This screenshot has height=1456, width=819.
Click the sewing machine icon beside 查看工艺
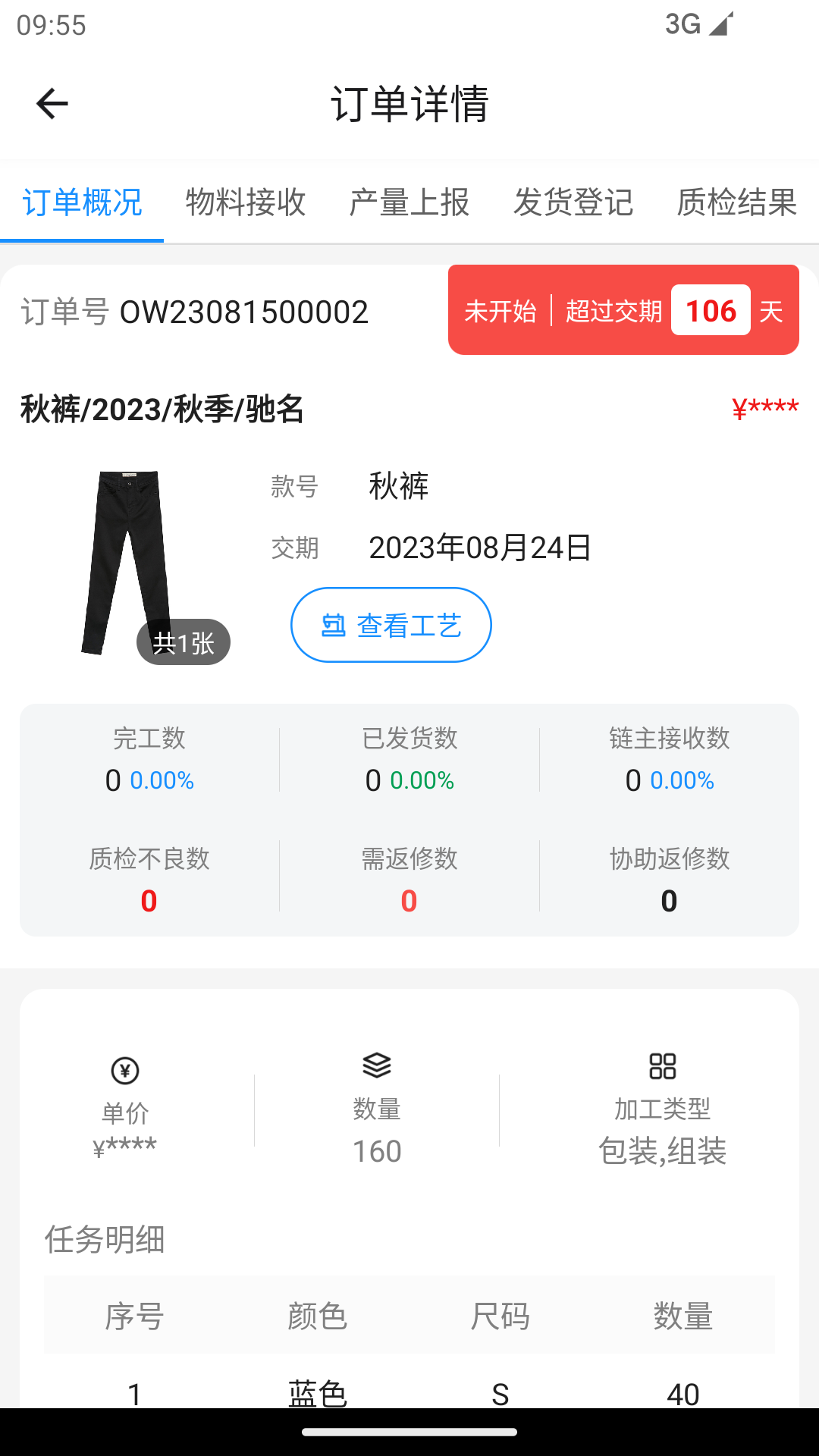coord(334,626)
